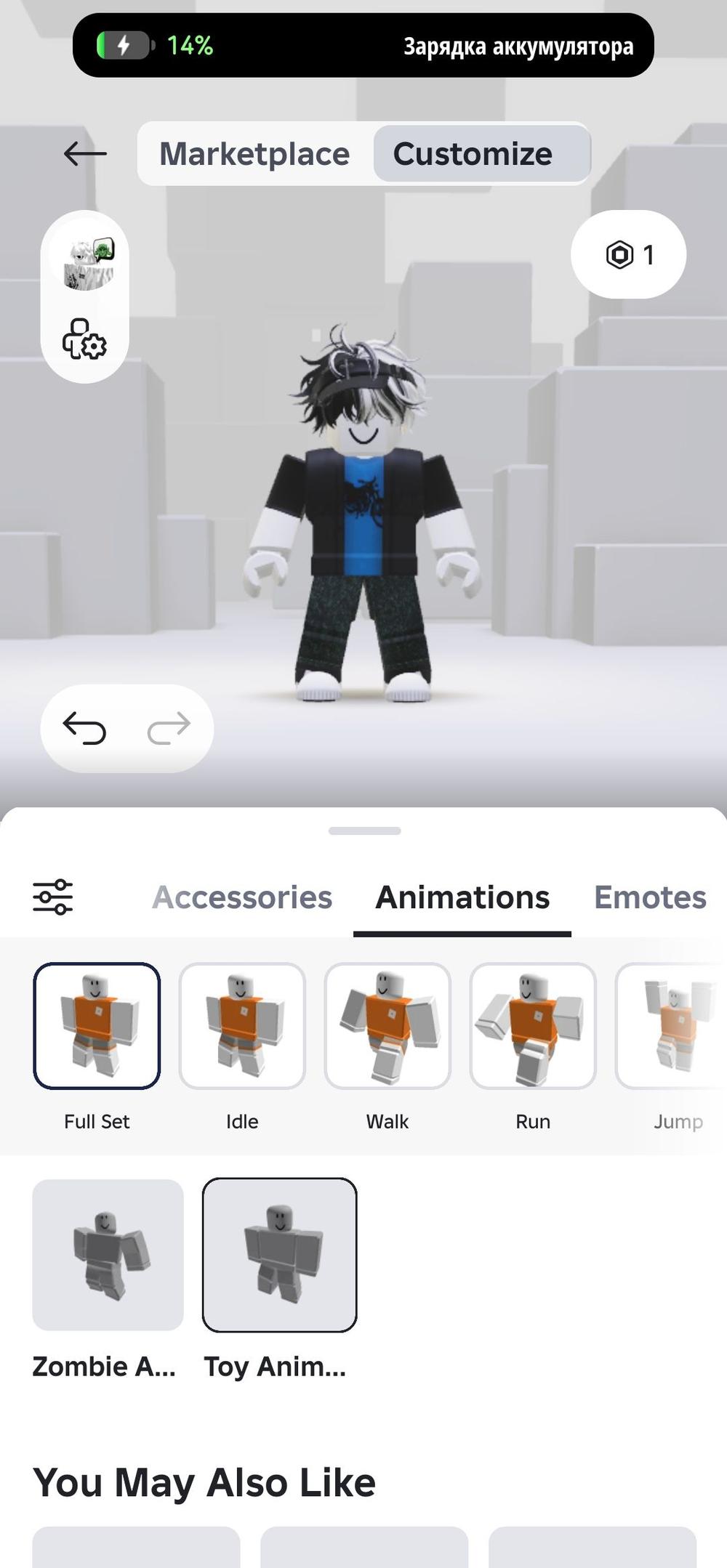This screenshot has width=727, height=1568.
Task: Open the Robux balance
Action: click(x=628, y=254)
